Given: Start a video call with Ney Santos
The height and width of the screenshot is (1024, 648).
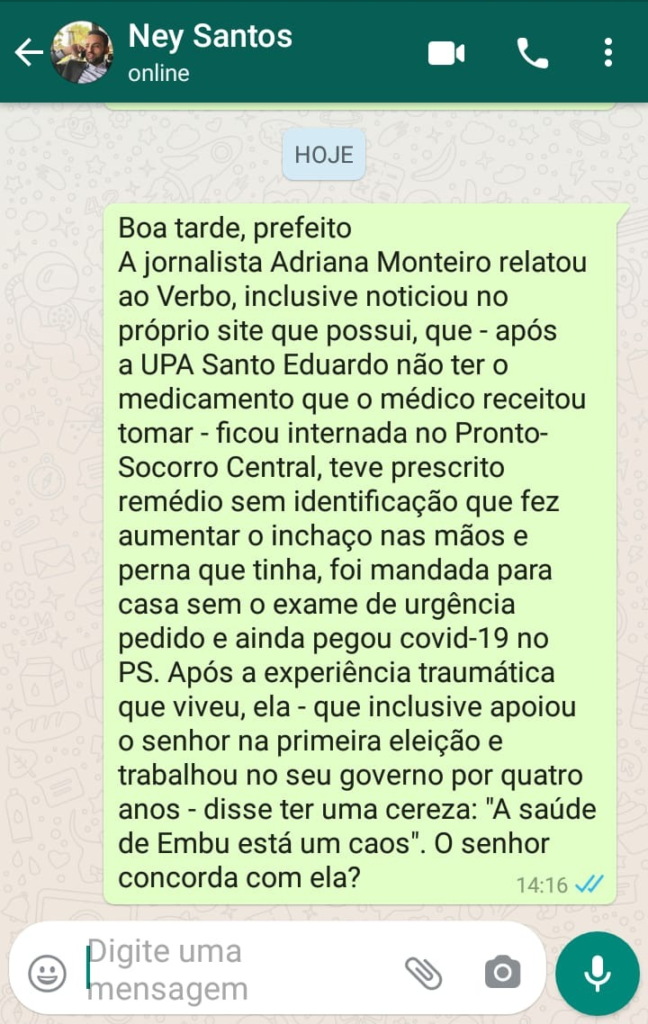Looking at the screenshot, I should pos(446,53).
